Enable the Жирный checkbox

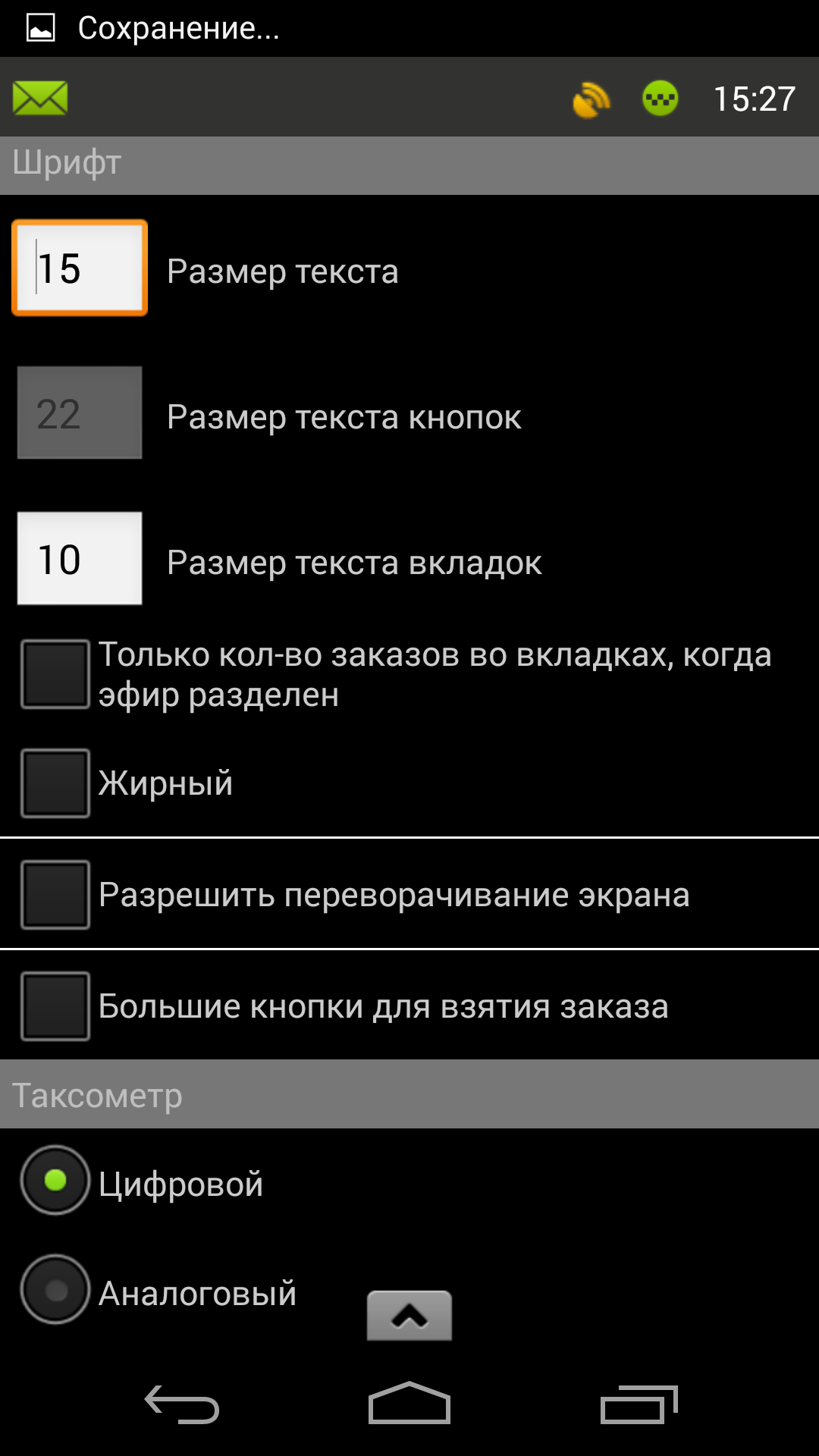pyautogui.click(x=55, y=783)
